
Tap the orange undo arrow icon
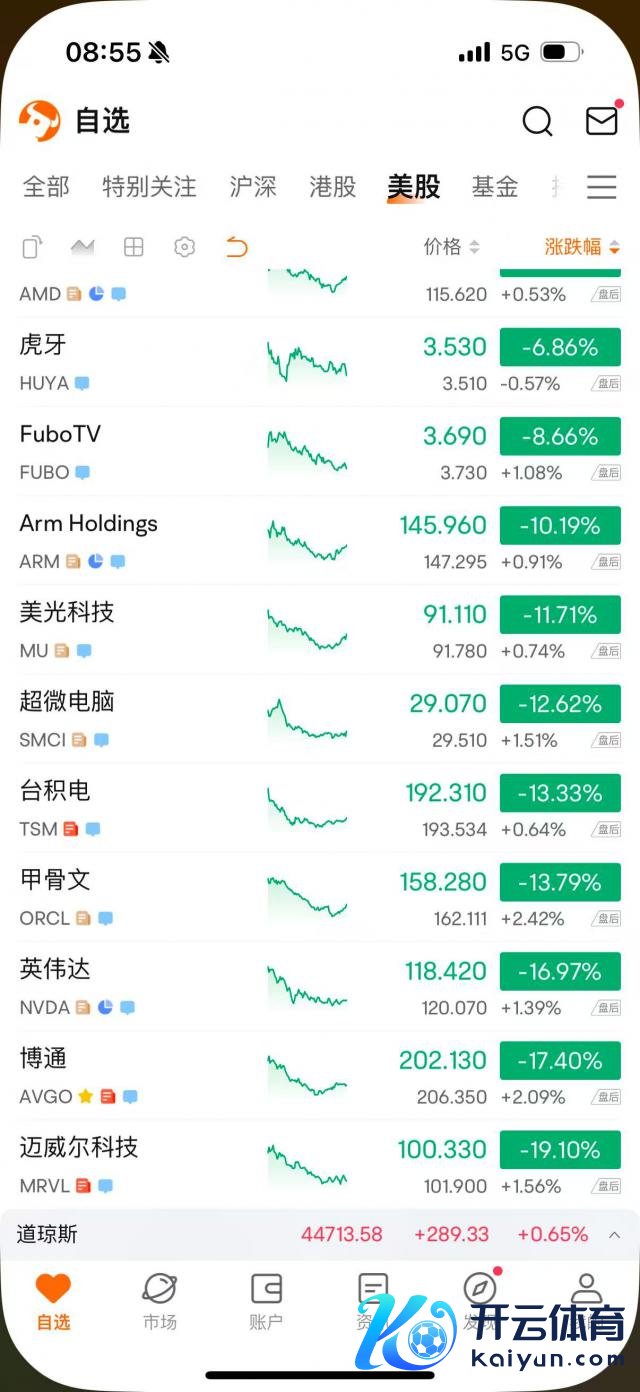click(236, 247)
